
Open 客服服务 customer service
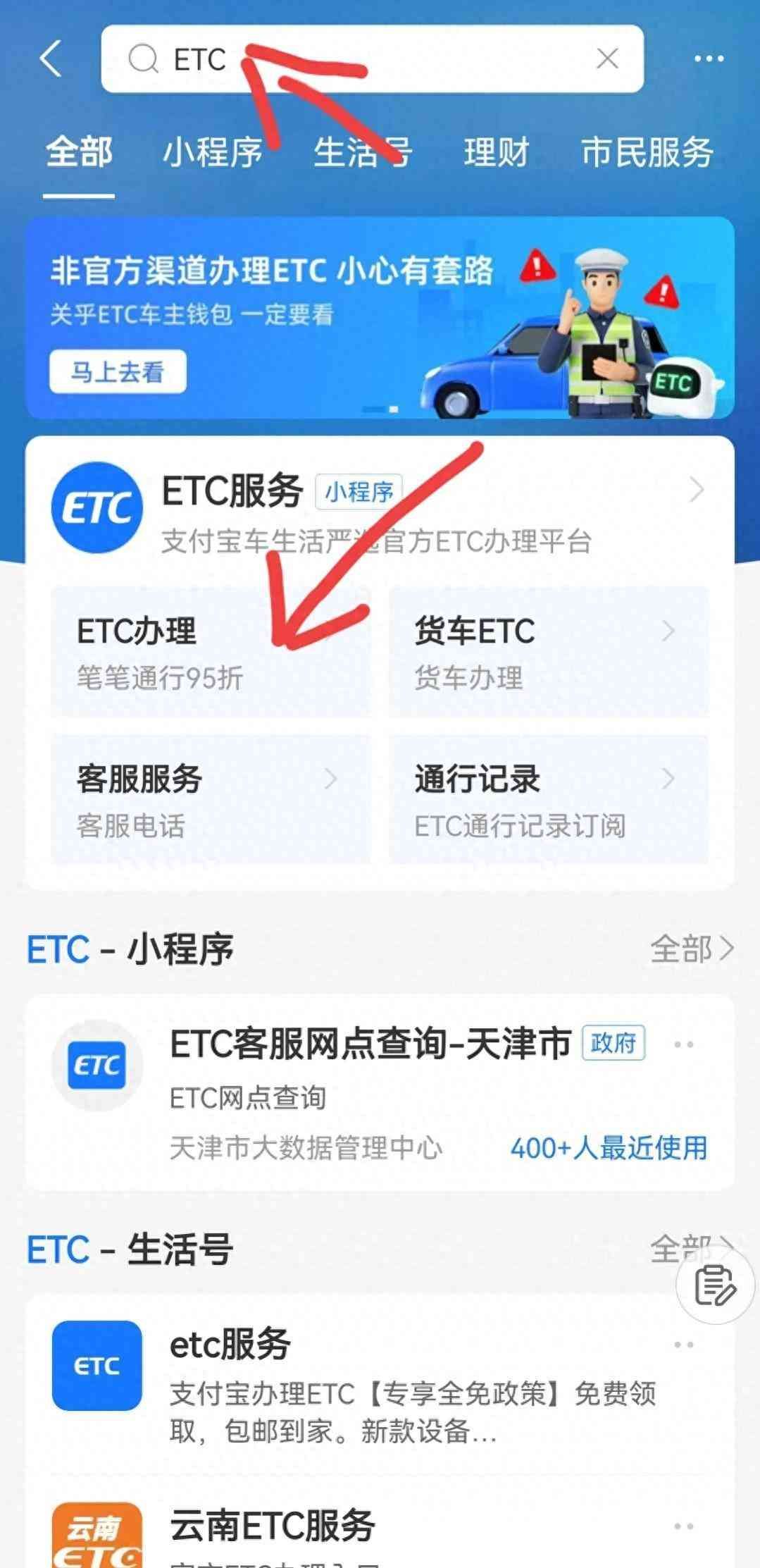(210, 800)
